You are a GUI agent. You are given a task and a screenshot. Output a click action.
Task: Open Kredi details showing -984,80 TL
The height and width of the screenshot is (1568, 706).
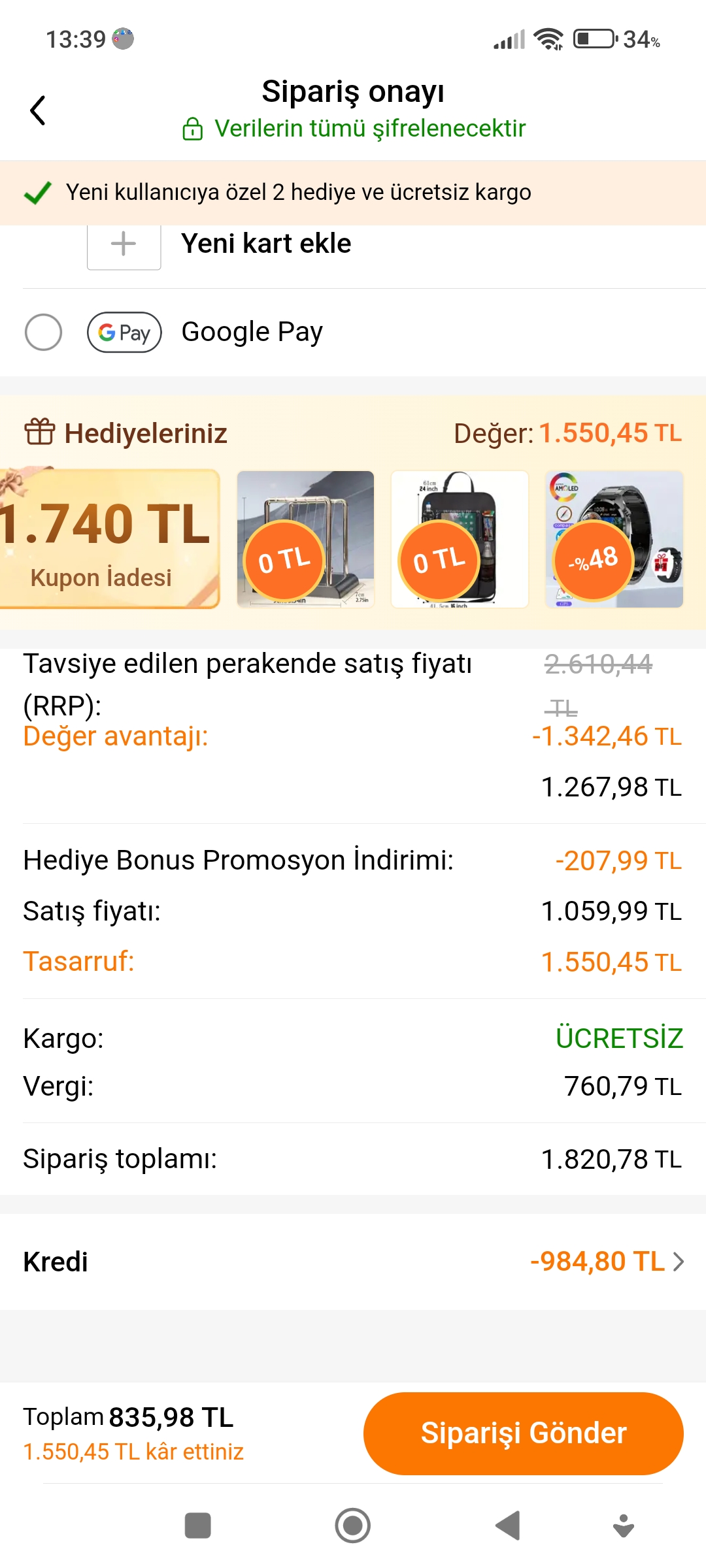353,1262
